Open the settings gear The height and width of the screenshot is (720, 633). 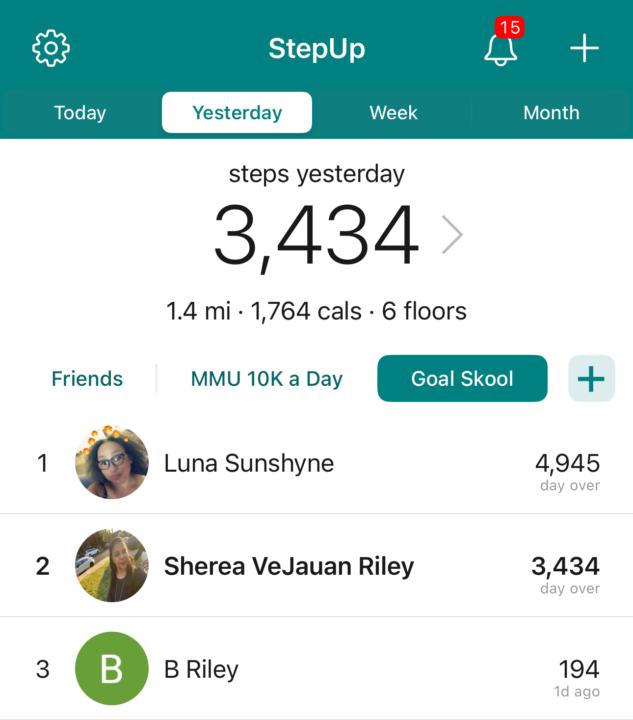coord(51,48)
